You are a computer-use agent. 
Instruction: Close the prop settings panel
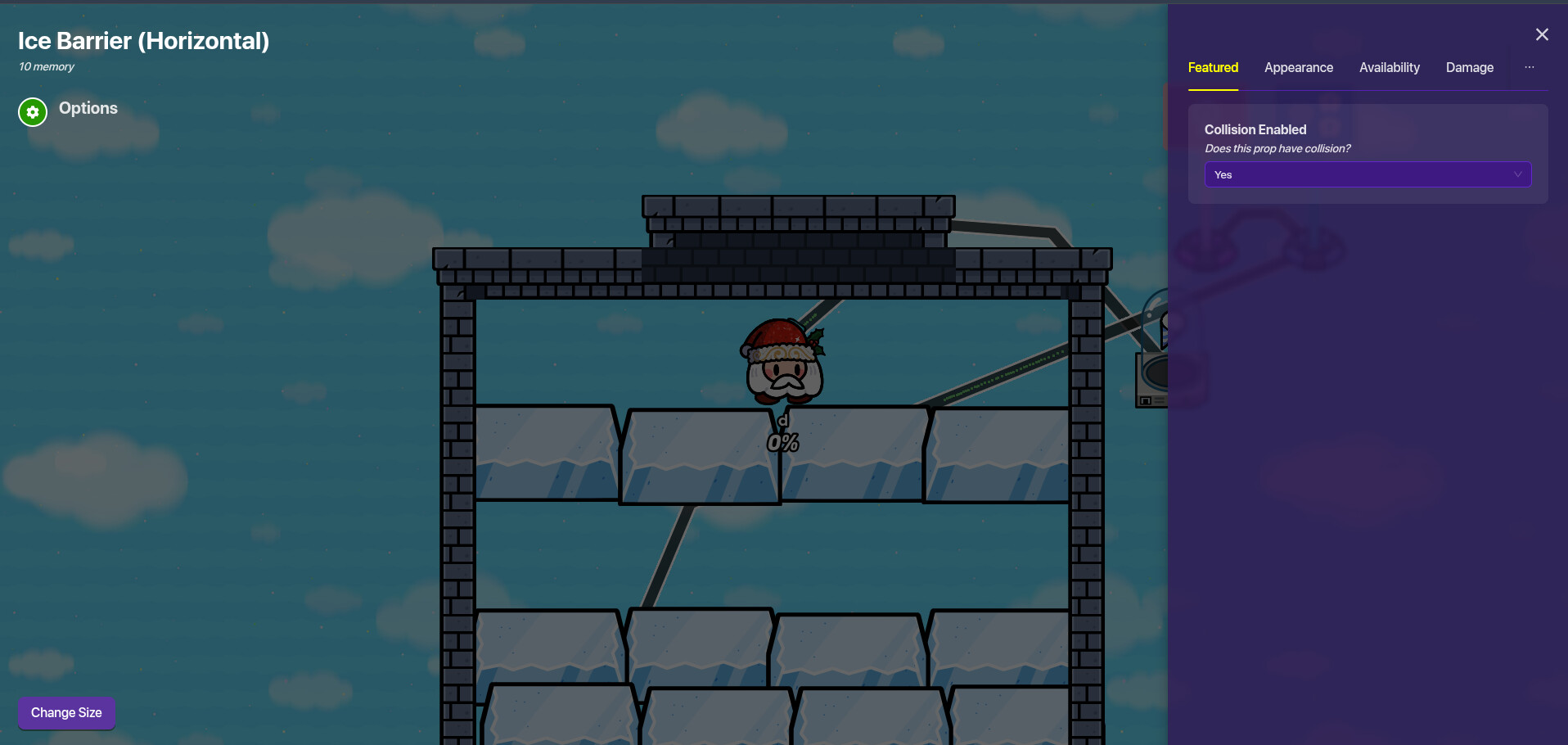point(1542,34)
